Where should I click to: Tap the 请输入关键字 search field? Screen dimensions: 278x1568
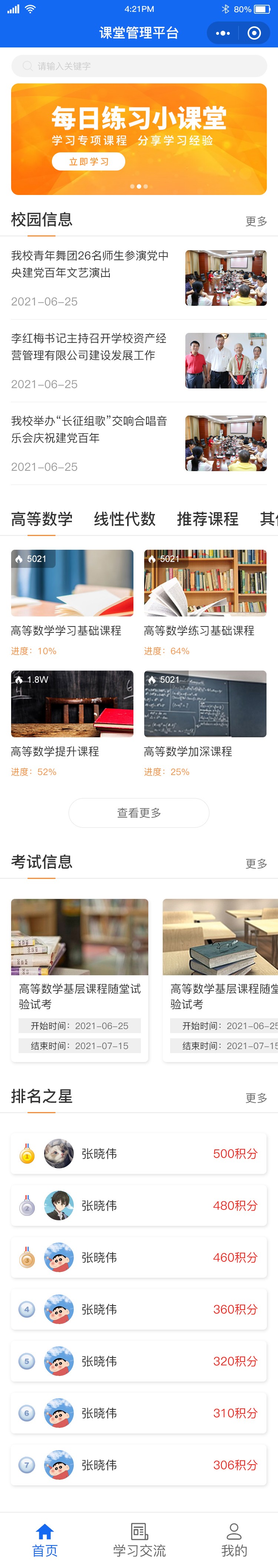(x=139, y=66)
